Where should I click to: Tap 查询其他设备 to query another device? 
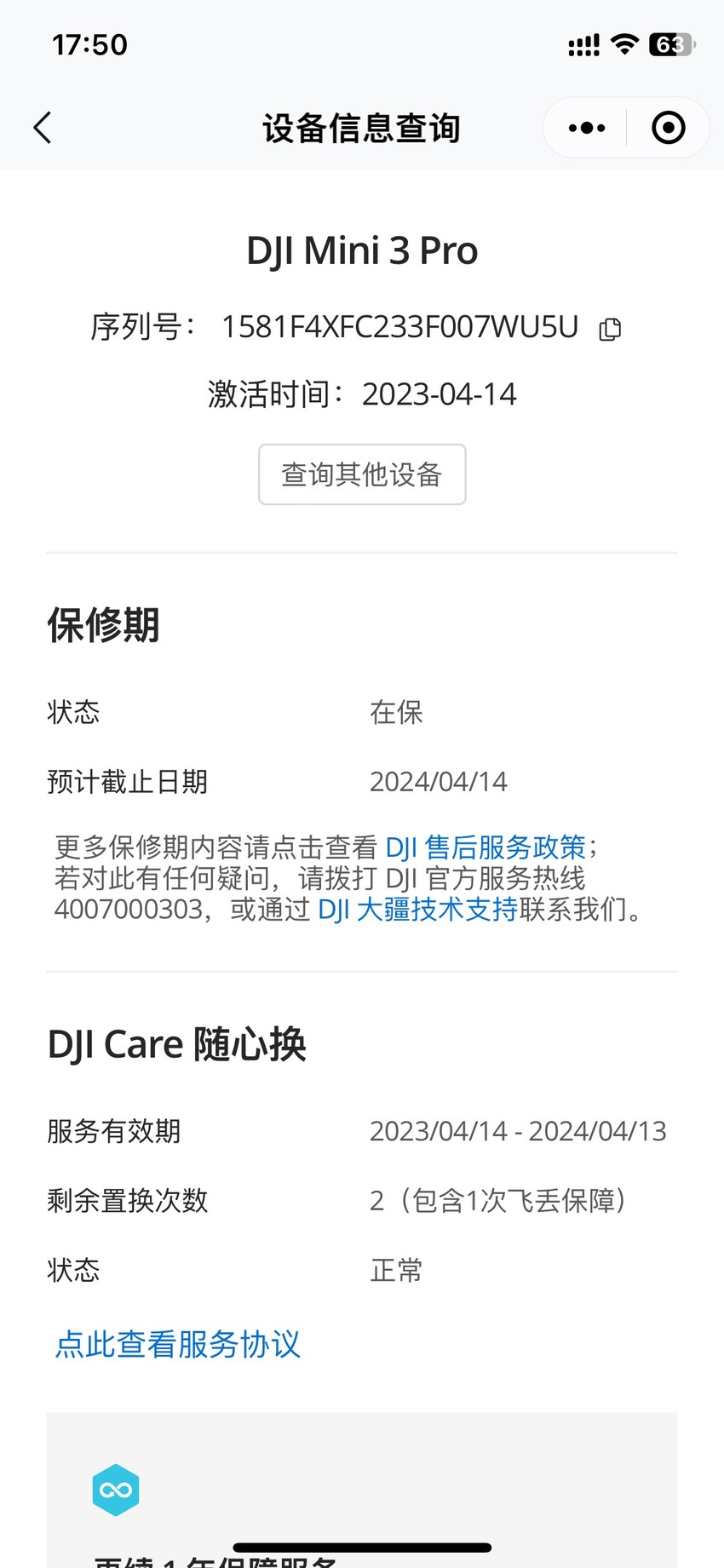[362, 474]
